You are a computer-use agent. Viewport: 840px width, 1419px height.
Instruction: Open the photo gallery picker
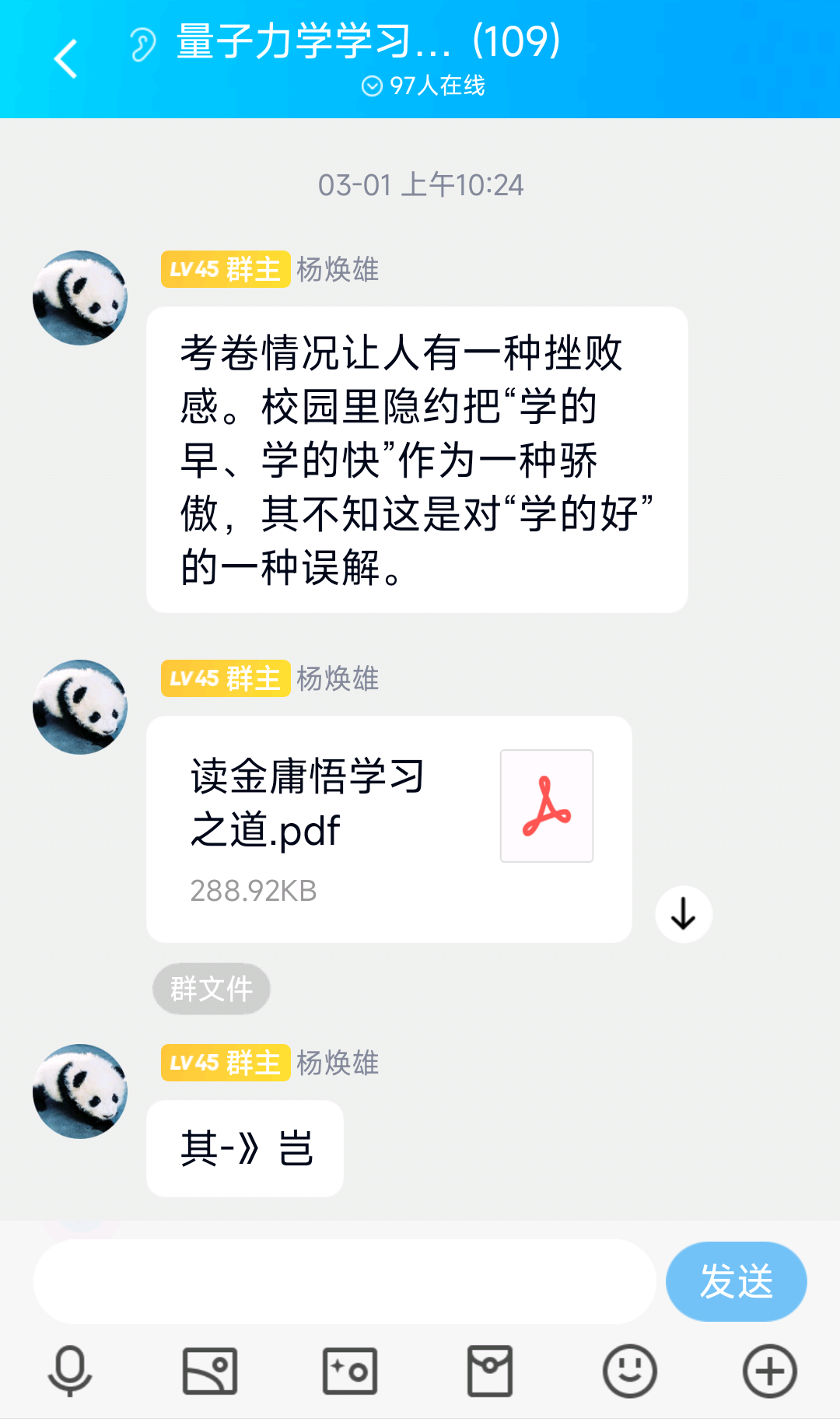click(x=210, y=1371)
